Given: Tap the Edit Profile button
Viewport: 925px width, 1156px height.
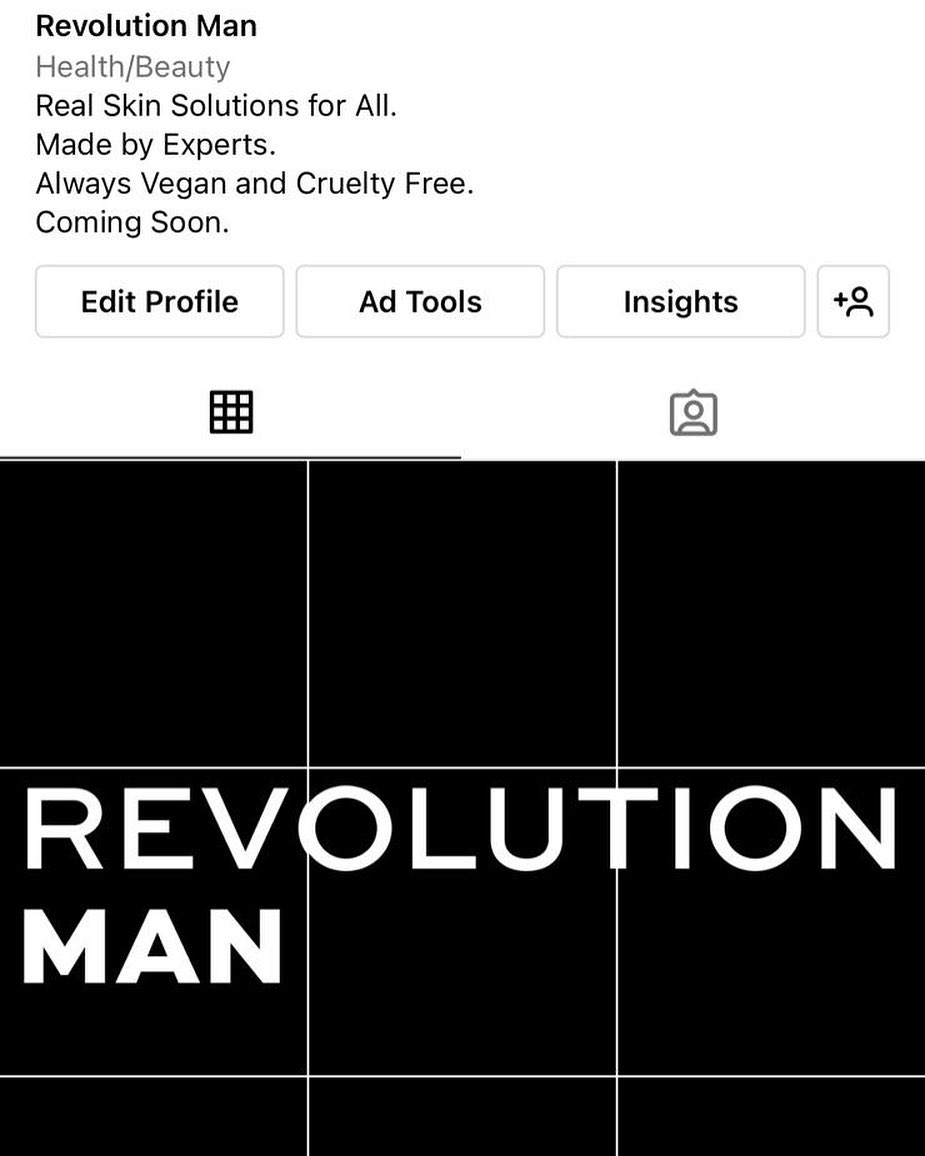Looking at the screenshot, I should [x=159, y=301].
